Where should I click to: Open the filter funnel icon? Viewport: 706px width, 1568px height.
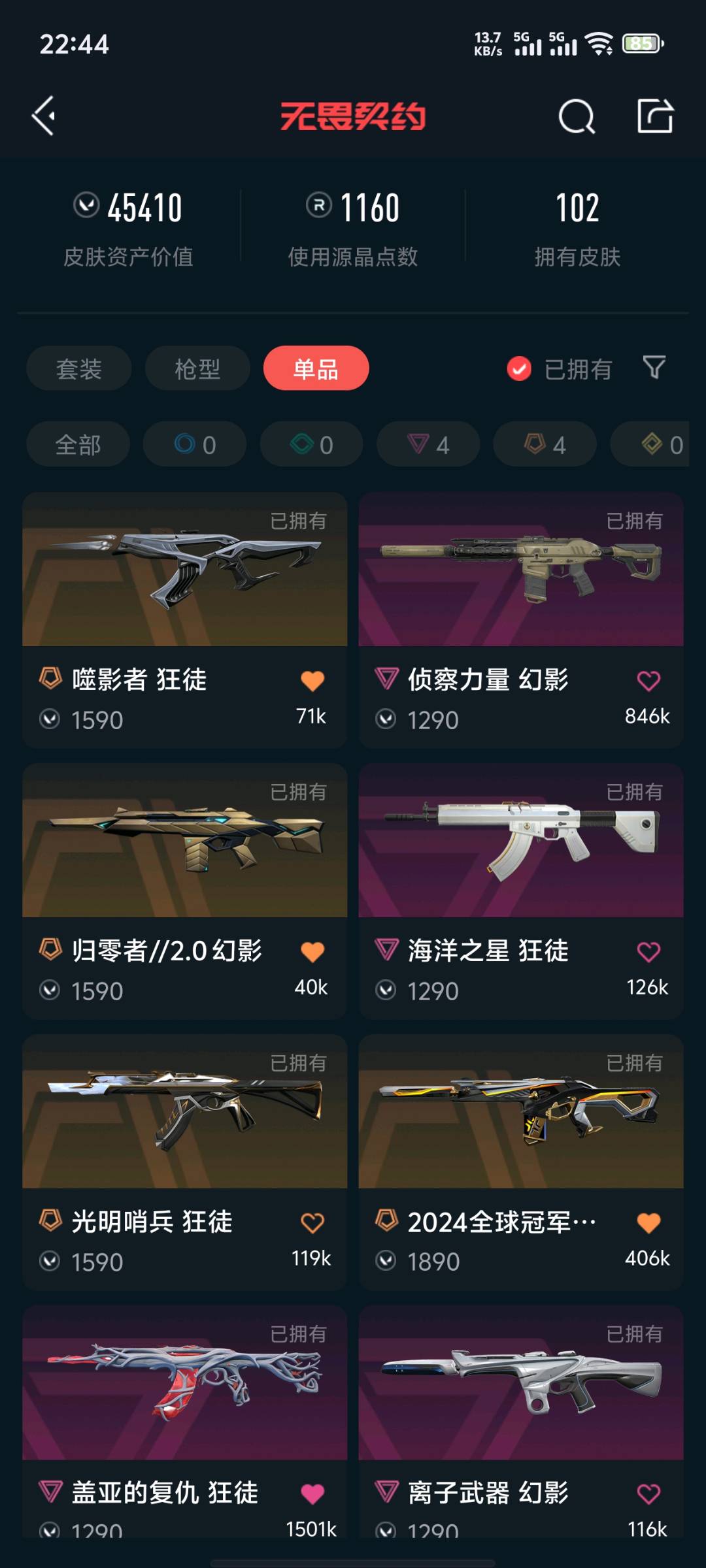[654, 367]
